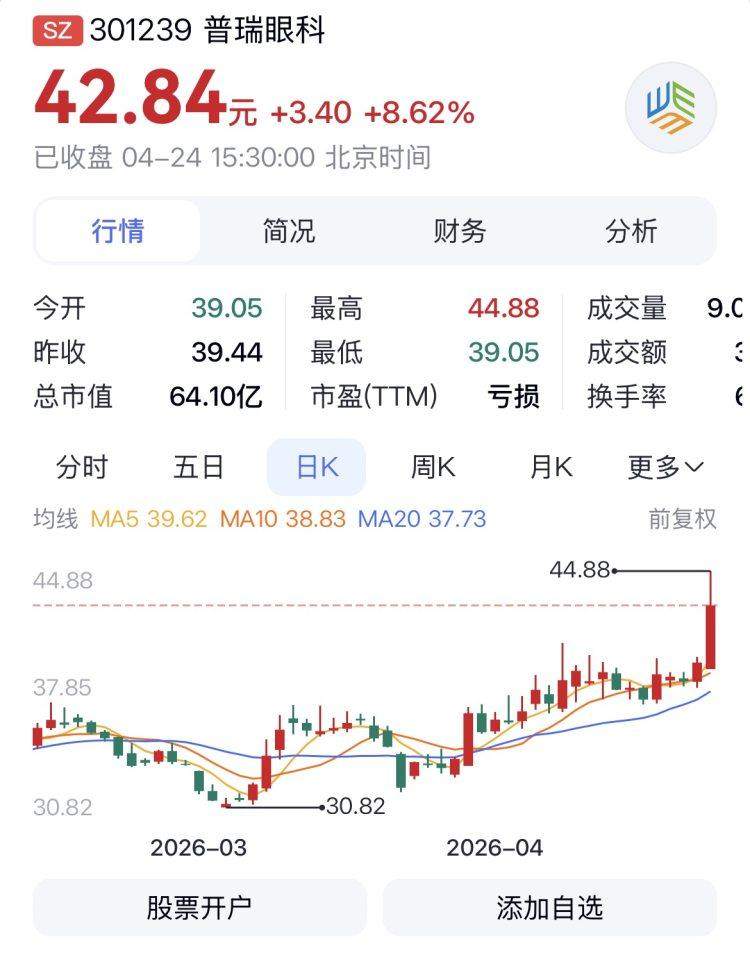Switch to the 行情 tab
The width and height of the screenshot is (750, 955).
[118, 231]
